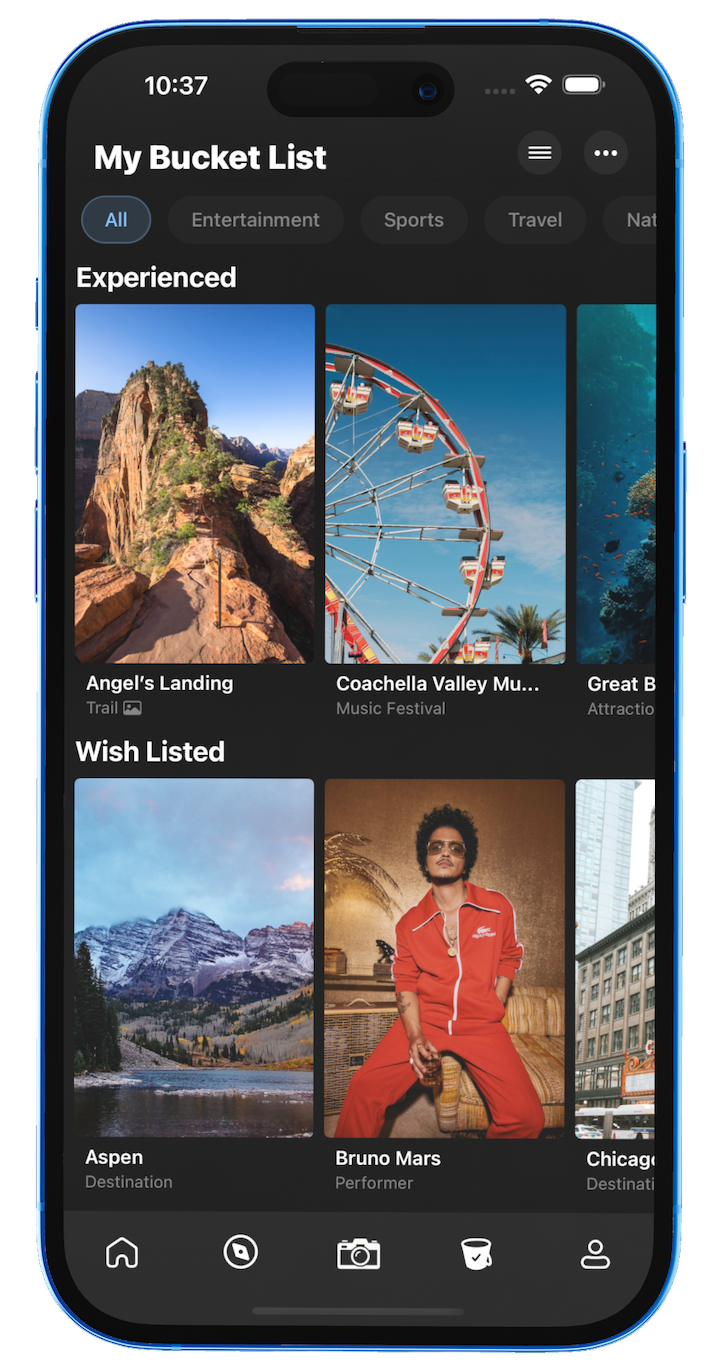Enable the Sports filter
720x1371 pixels.
click(413, 219)
